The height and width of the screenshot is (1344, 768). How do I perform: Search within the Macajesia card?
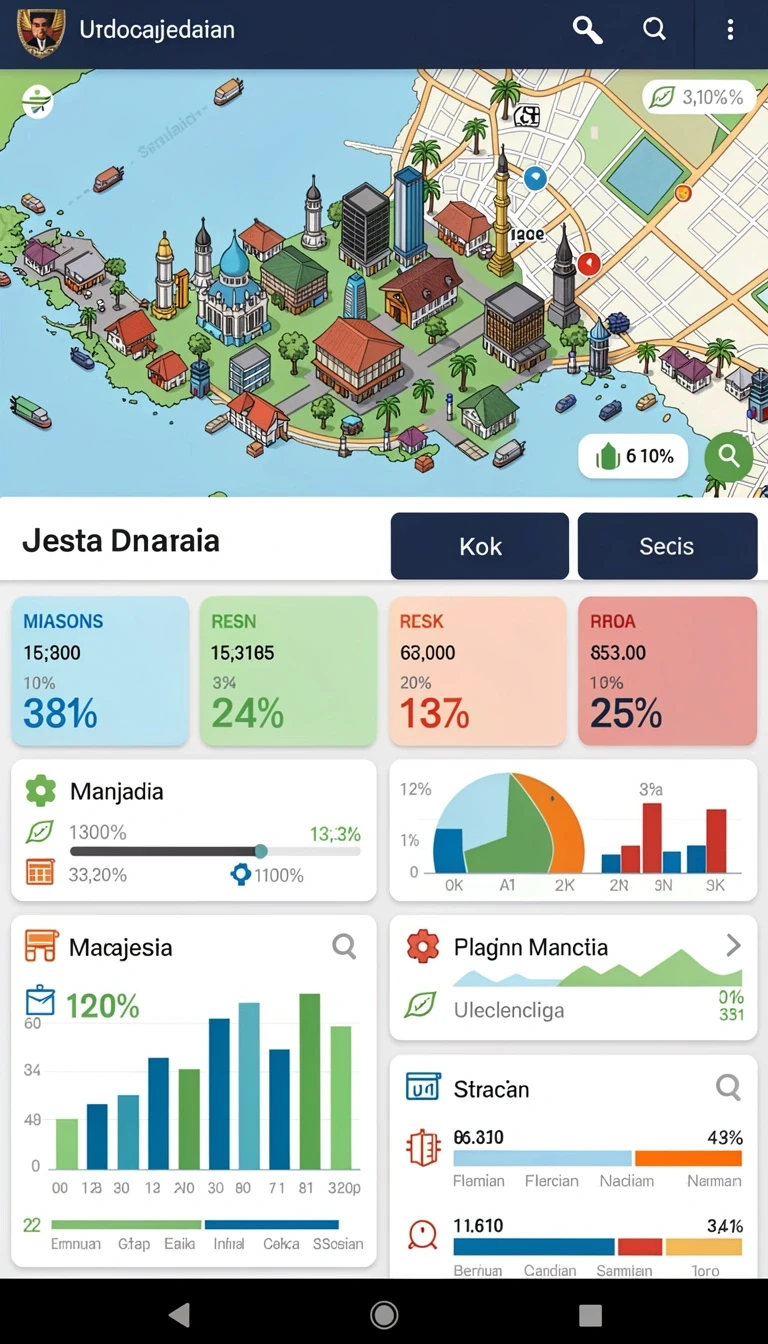point(344,946)
